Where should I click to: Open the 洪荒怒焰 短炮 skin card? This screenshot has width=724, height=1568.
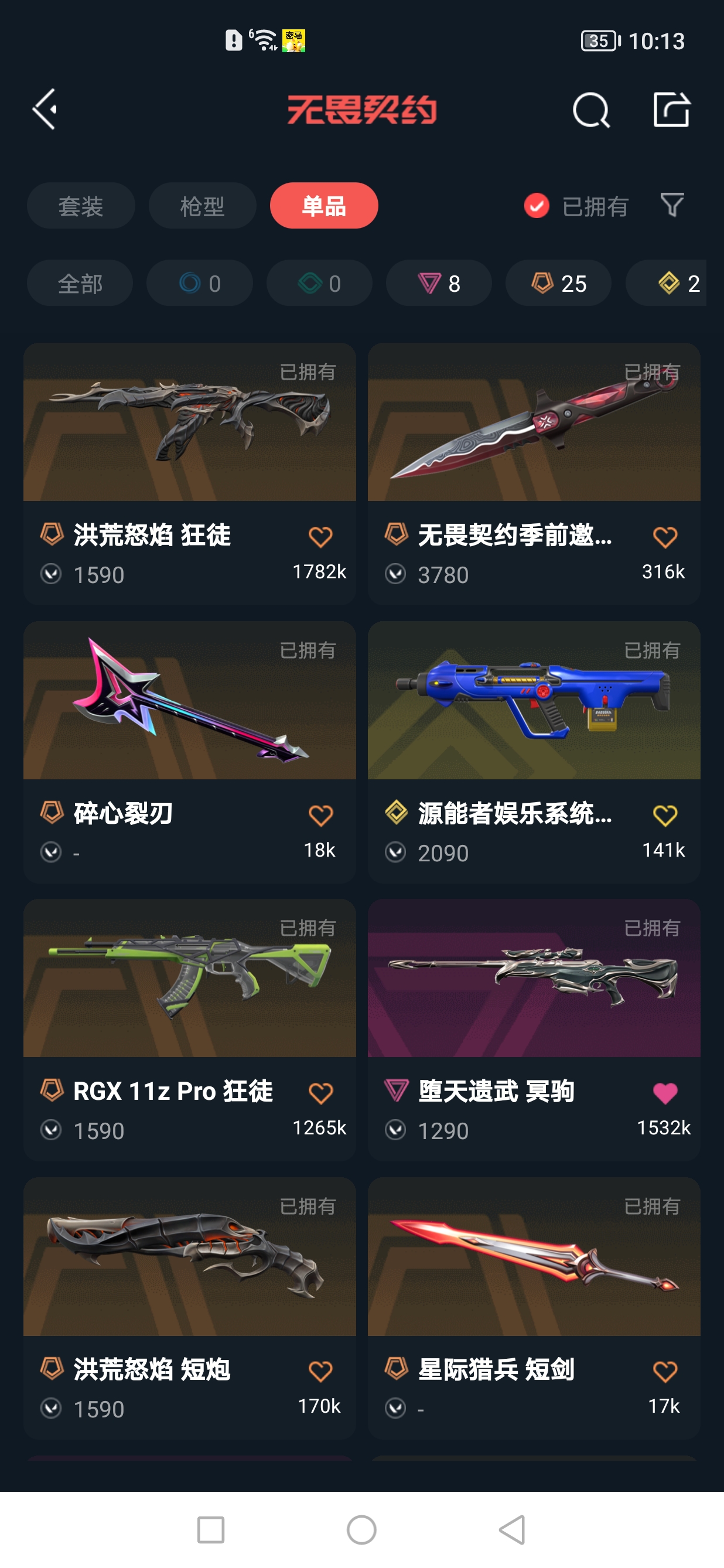189,1308
